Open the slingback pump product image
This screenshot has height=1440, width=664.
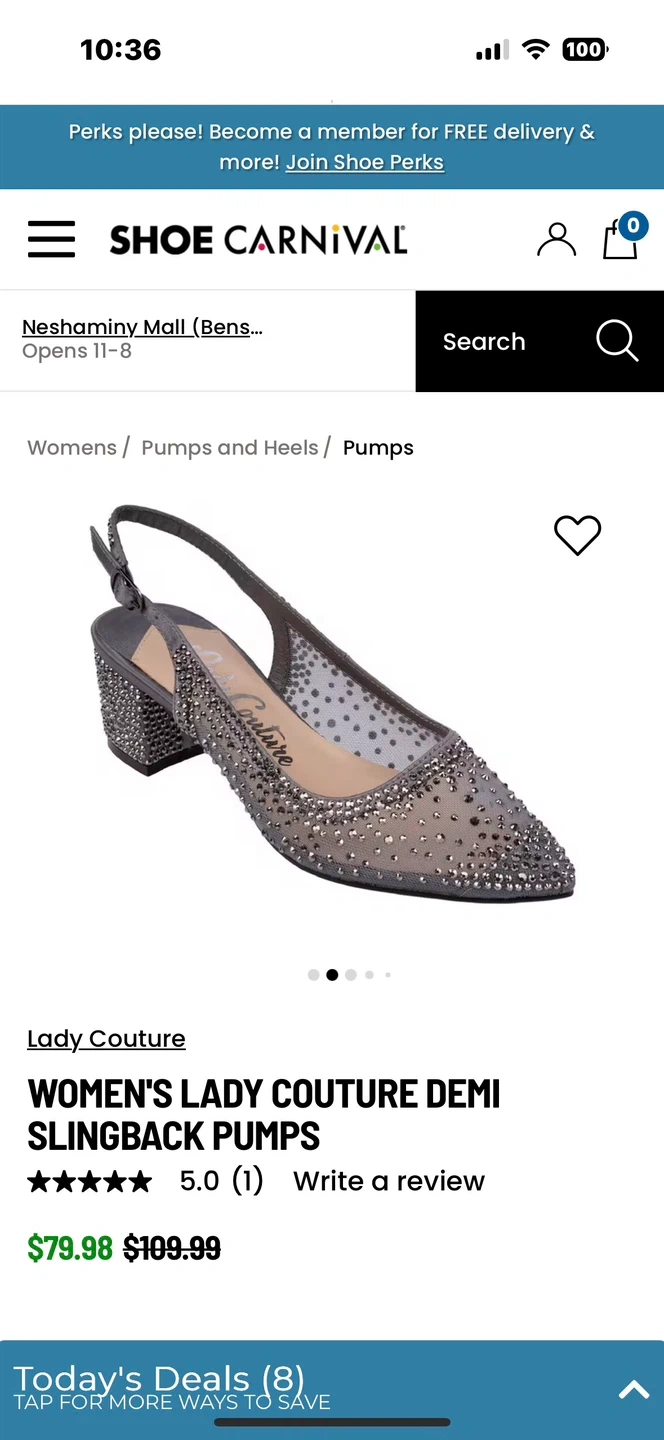[x=332, y=700]
